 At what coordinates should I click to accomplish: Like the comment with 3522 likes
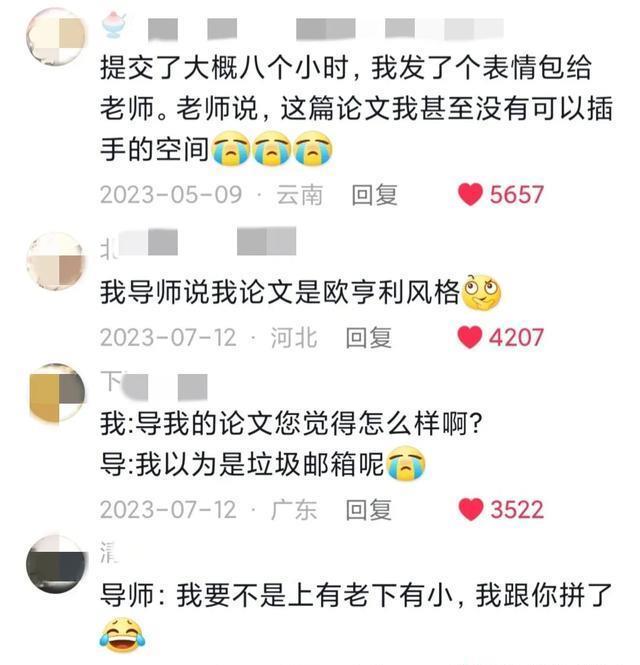pyautogui.click(x=471, y=510)
